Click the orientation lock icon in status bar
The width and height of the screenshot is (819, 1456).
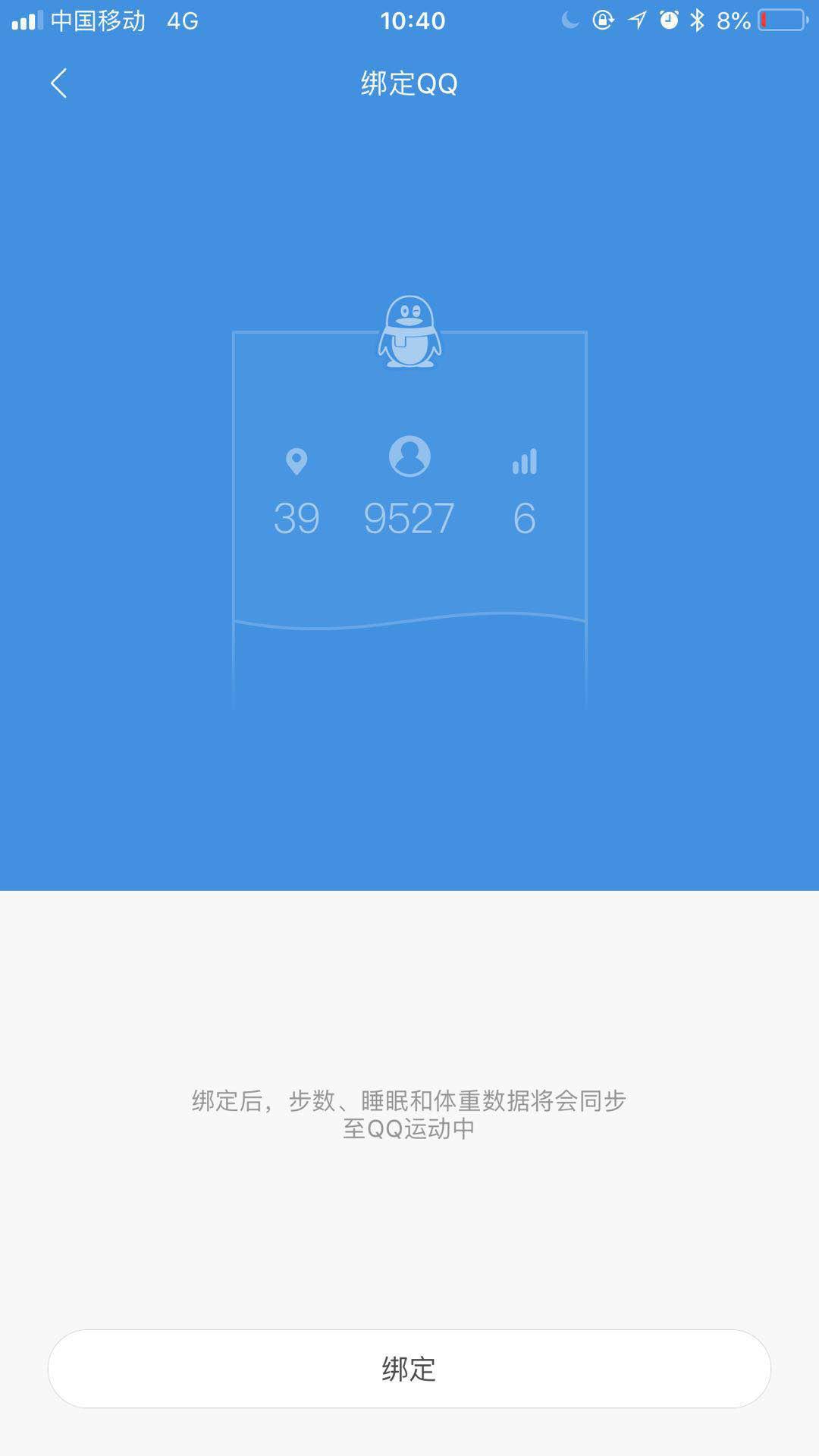[603, 20]
